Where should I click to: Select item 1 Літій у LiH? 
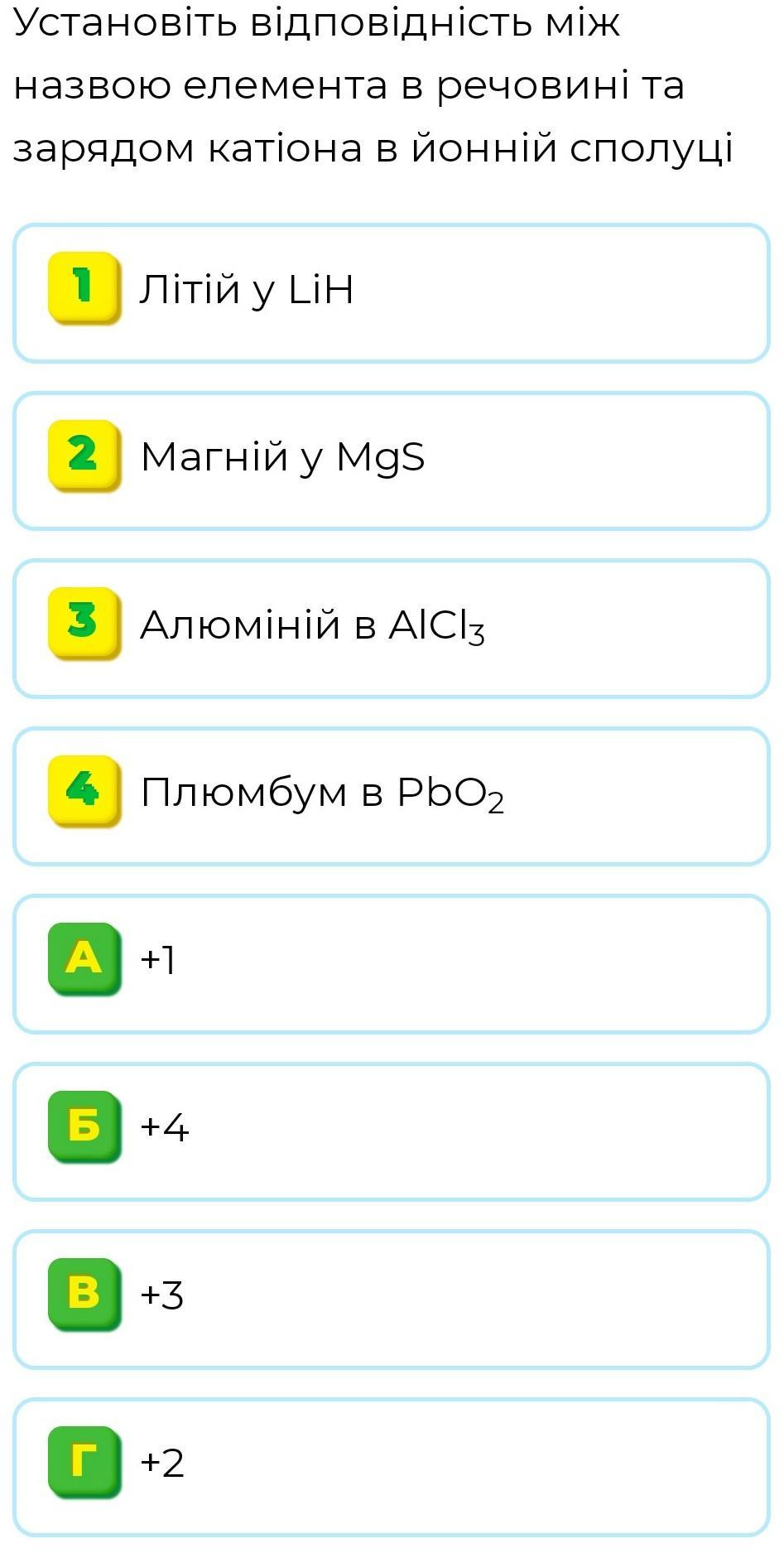[x=392, y=293]
